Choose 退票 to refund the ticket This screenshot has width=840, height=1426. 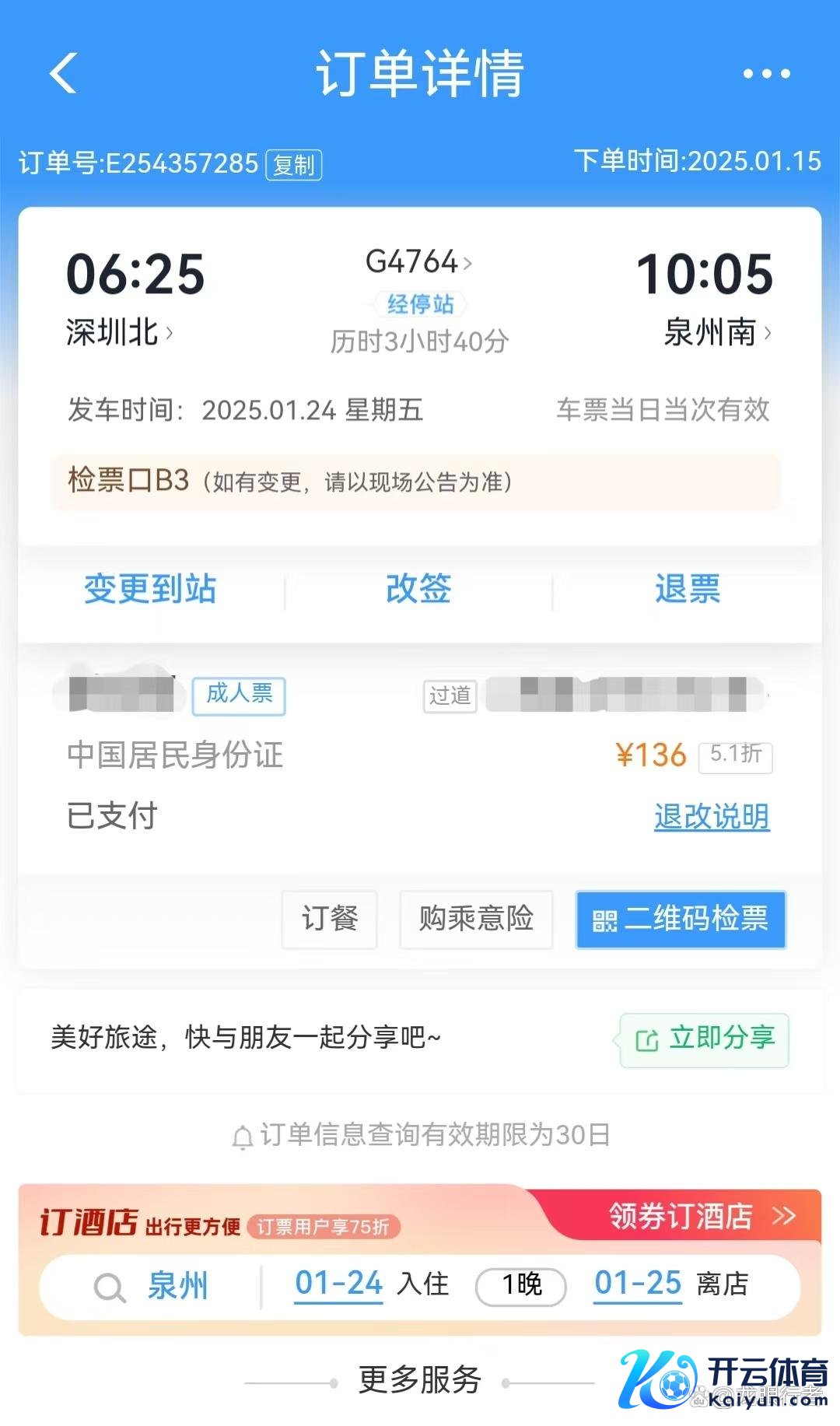(688, 589)
